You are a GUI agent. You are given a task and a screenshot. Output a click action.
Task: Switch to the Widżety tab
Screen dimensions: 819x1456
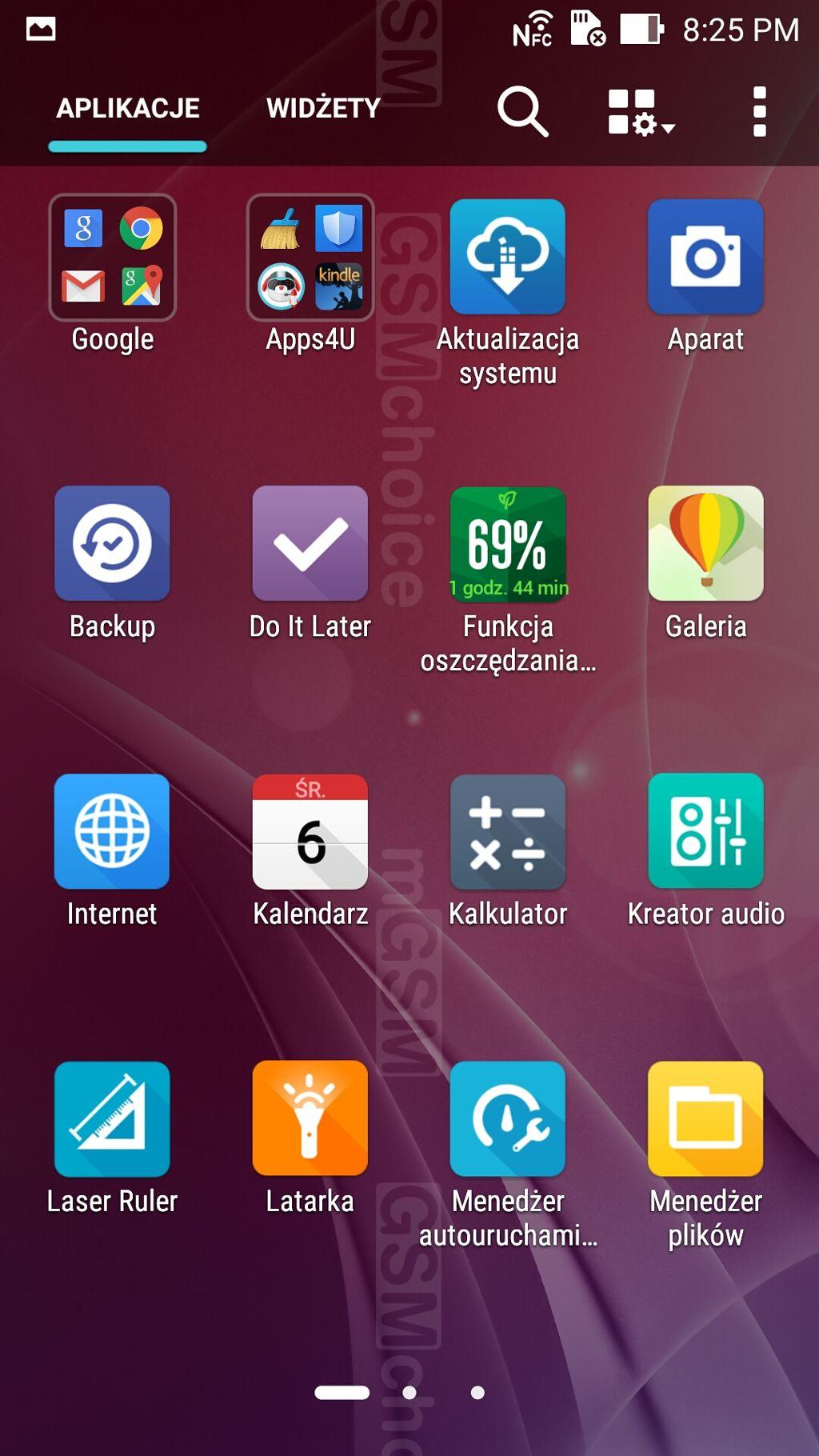pos(323,108)
